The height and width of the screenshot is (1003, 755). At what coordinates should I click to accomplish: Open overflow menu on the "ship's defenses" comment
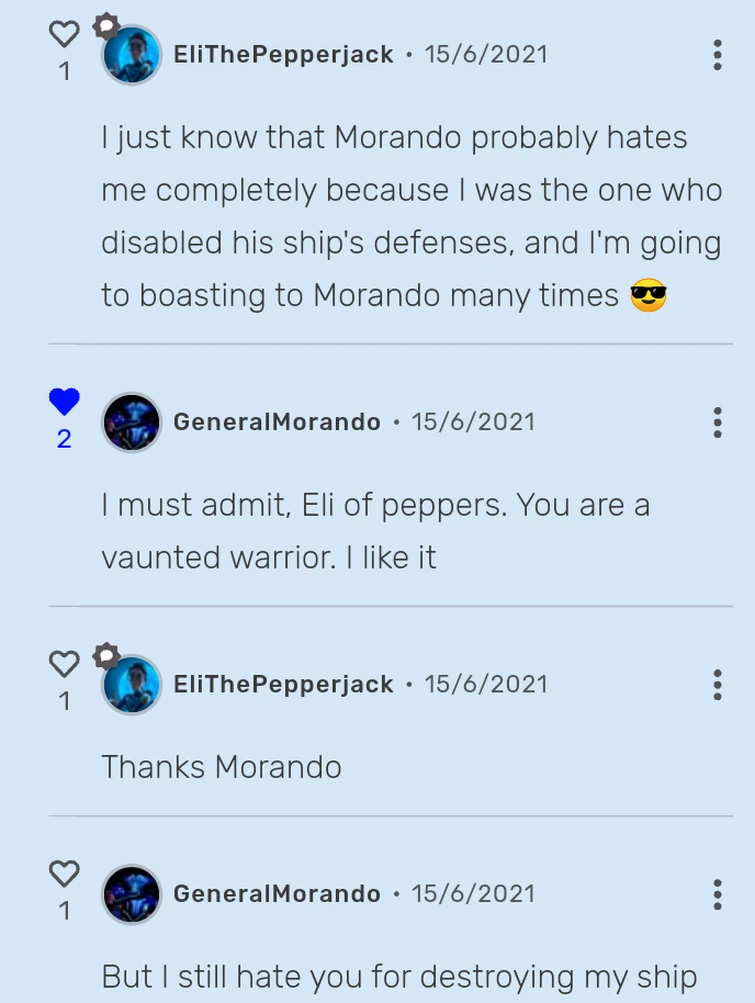point(717,55)
